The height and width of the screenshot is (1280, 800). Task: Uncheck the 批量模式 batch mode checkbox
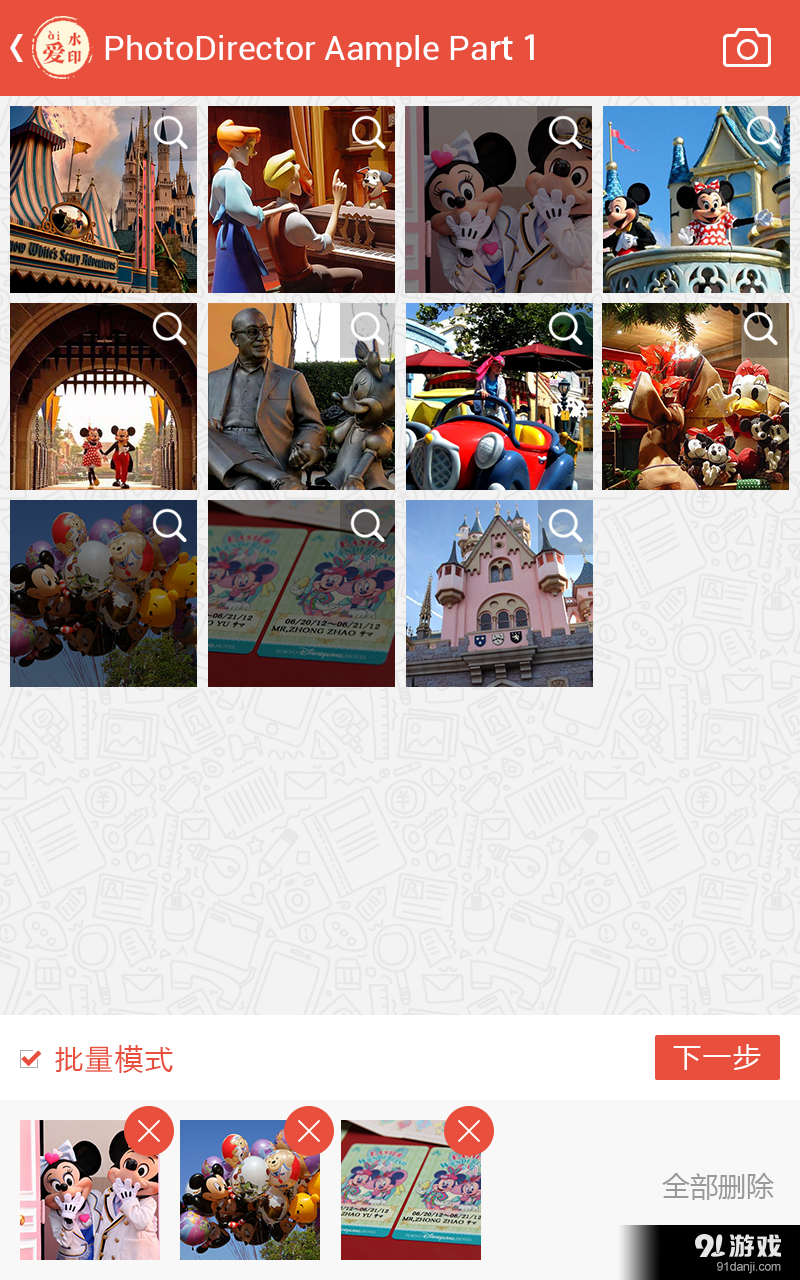pos(31,1059)
